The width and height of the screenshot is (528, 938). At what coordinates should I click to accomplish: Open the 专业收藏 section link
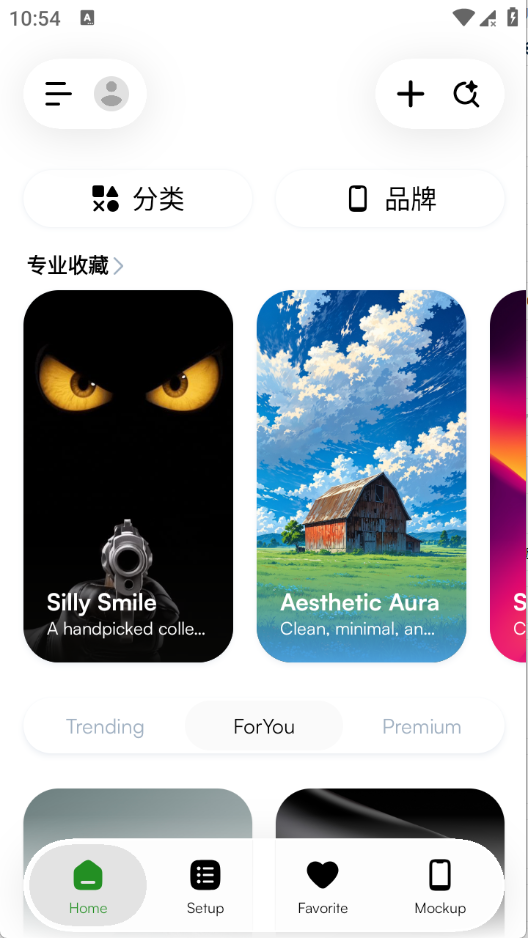[x=75, y=265]
